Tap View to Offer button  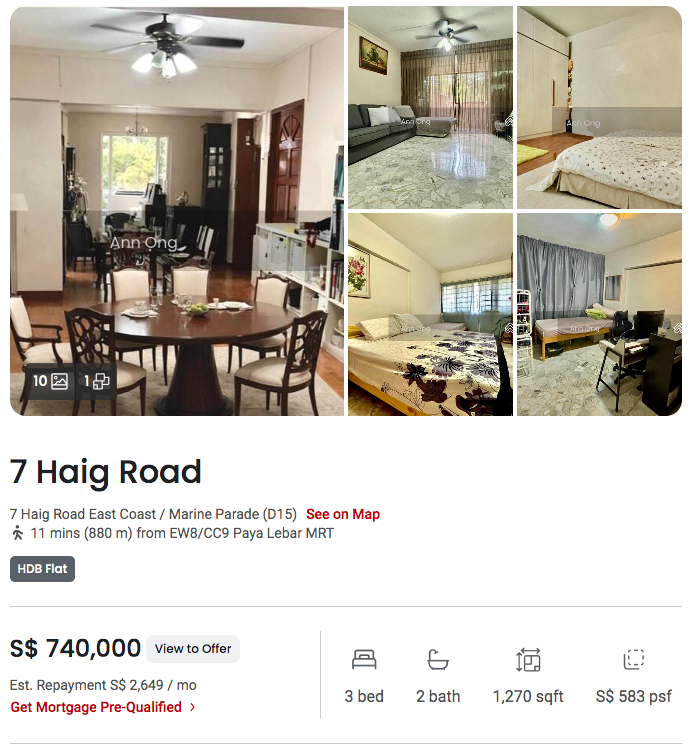point(193,649)
